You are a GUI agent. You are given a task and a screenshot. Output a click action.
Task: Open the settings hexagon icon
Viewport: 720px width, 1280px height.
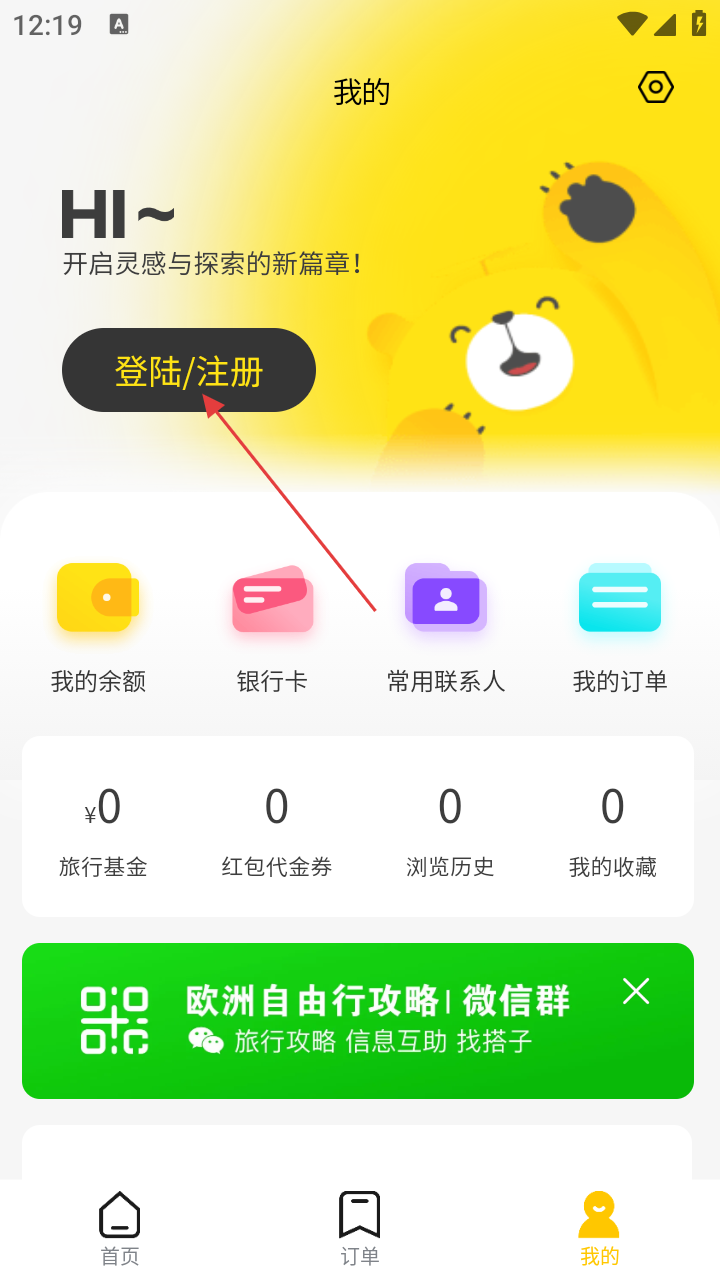point(655,88)
